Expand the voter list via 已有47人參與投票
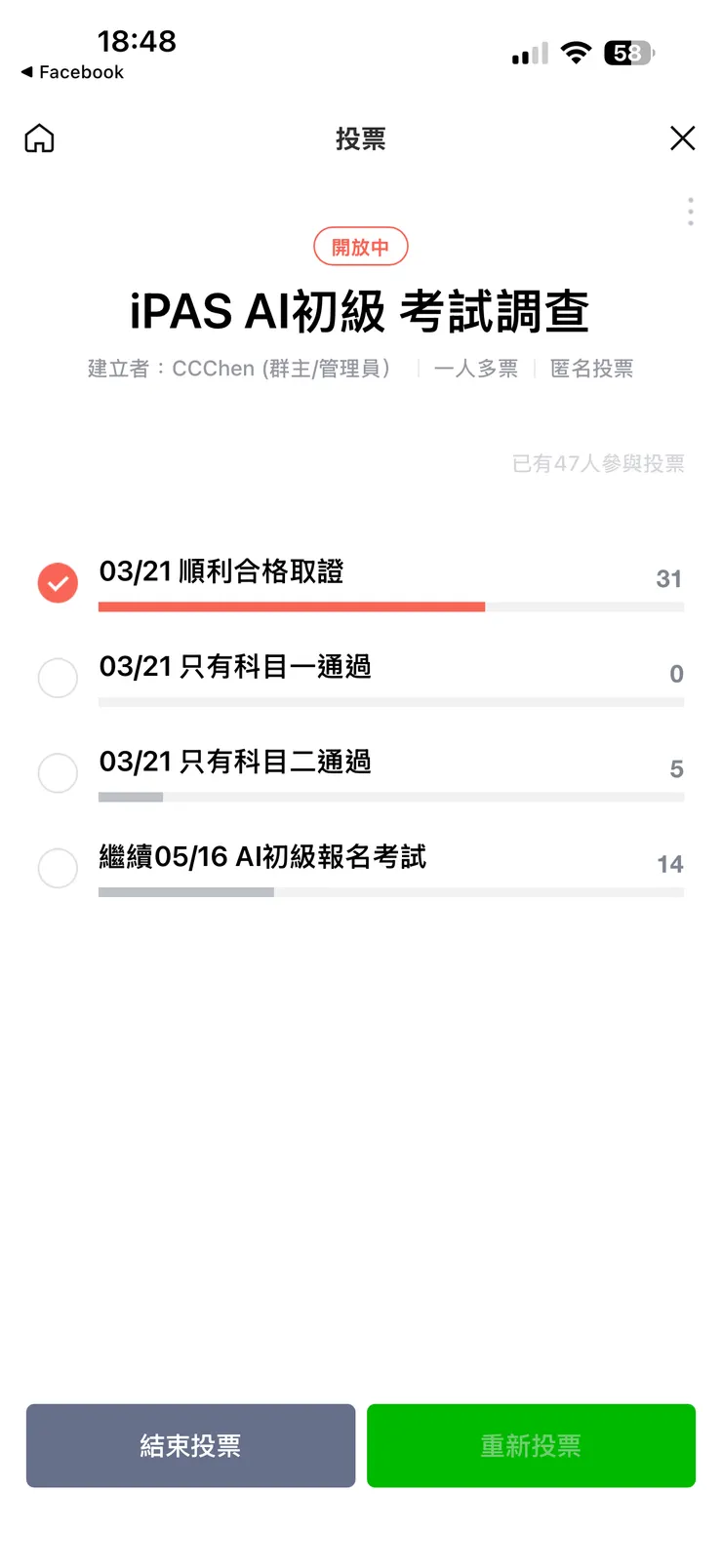The height and width of the screenshot is (1568, 722). (x=598, y=463)
